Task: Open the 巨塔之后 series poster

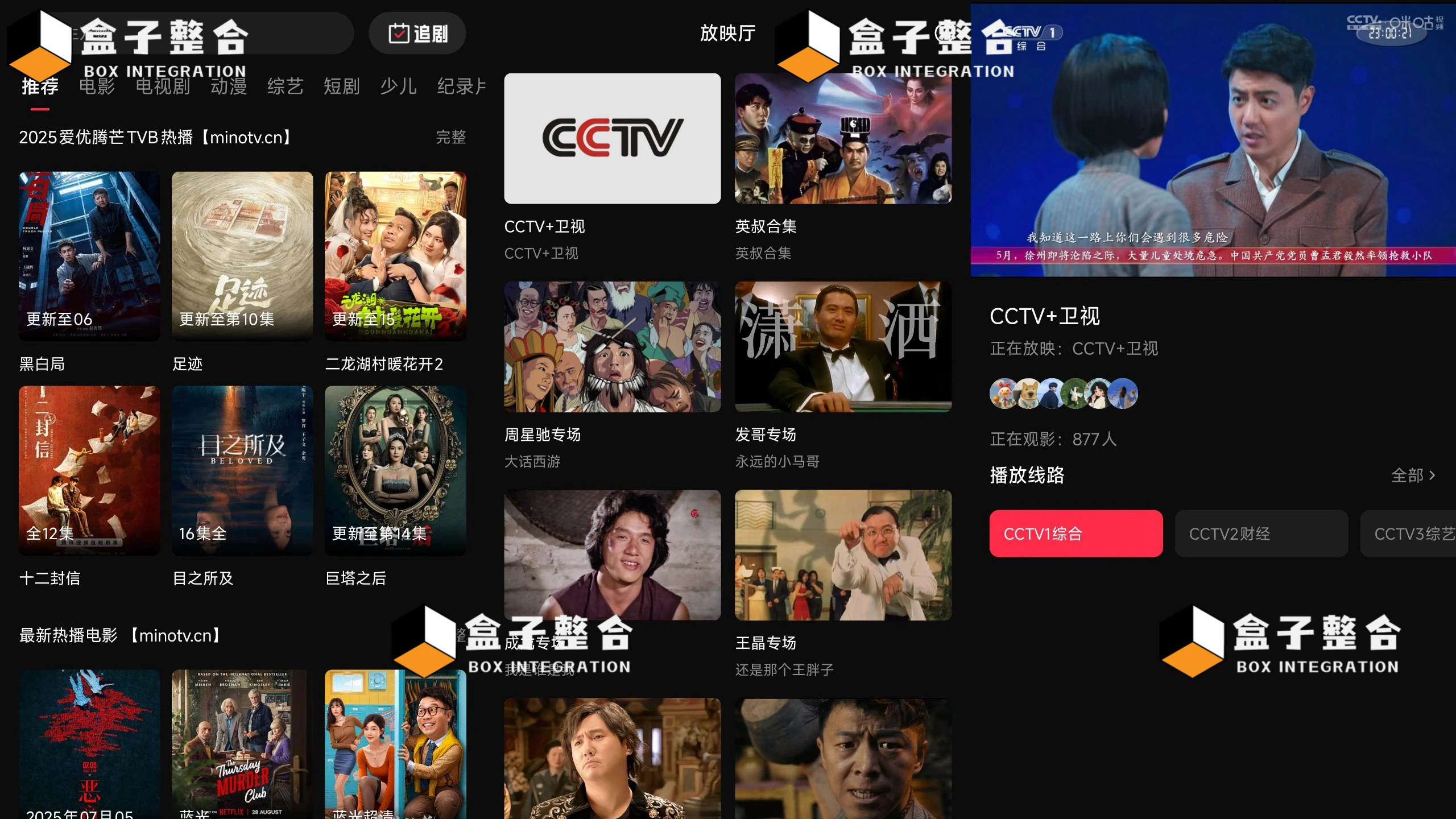Action: (395, 470)
